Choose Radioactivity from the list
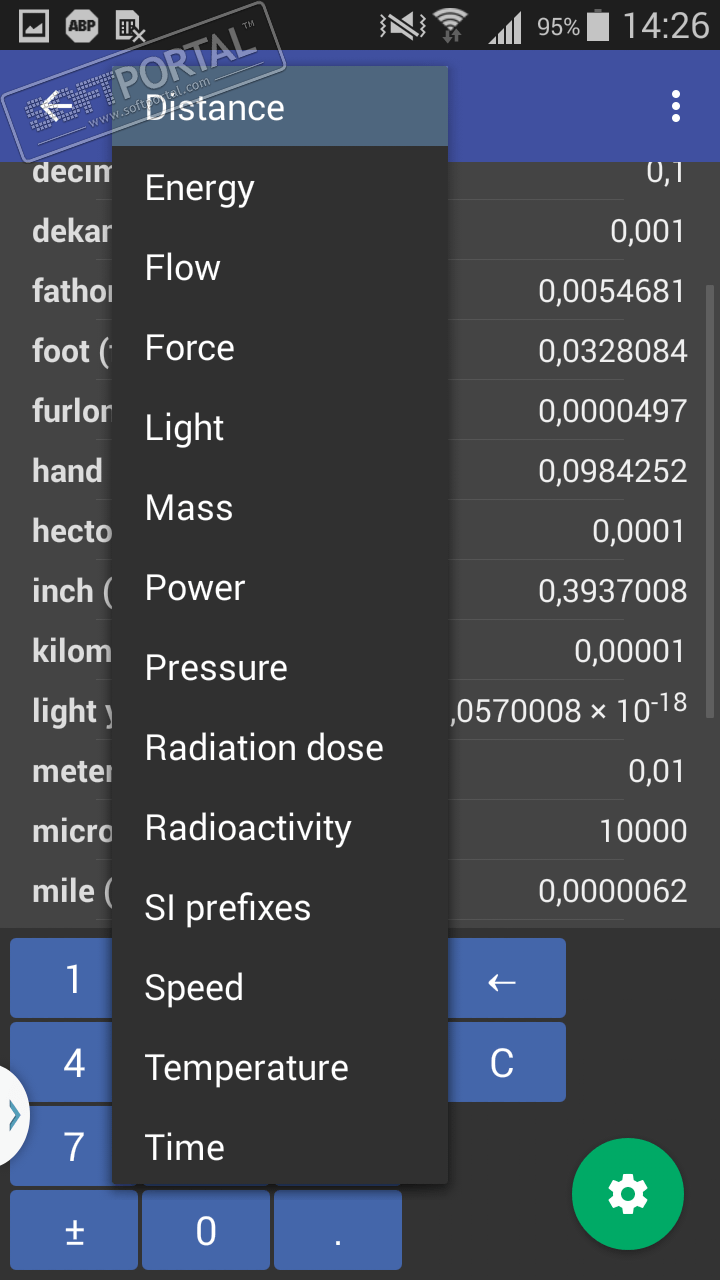The height and width of the screenshot is (1280, 720). coord(279,827)
